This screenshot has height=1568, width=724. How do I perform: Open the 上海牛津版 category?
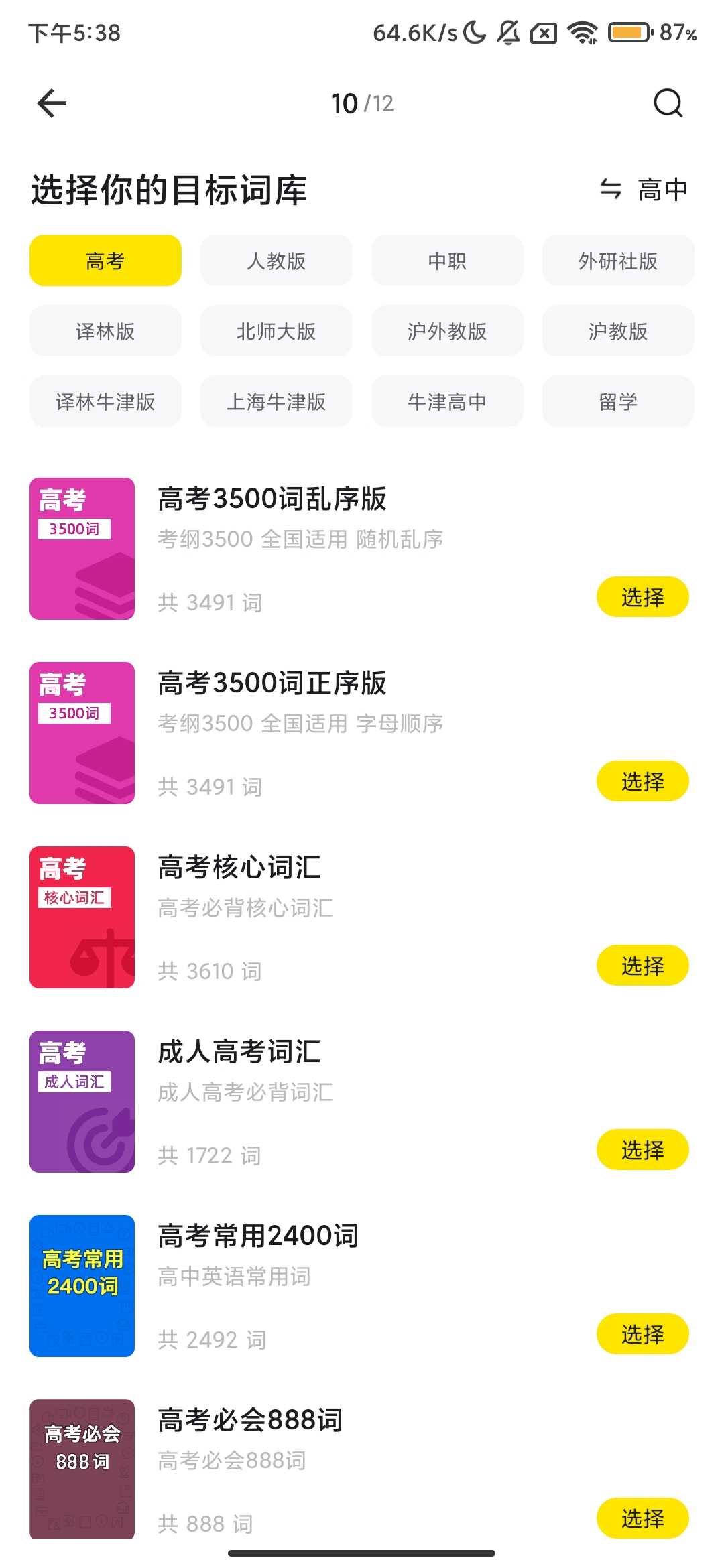pyautogui.click(x=276, y=401)
